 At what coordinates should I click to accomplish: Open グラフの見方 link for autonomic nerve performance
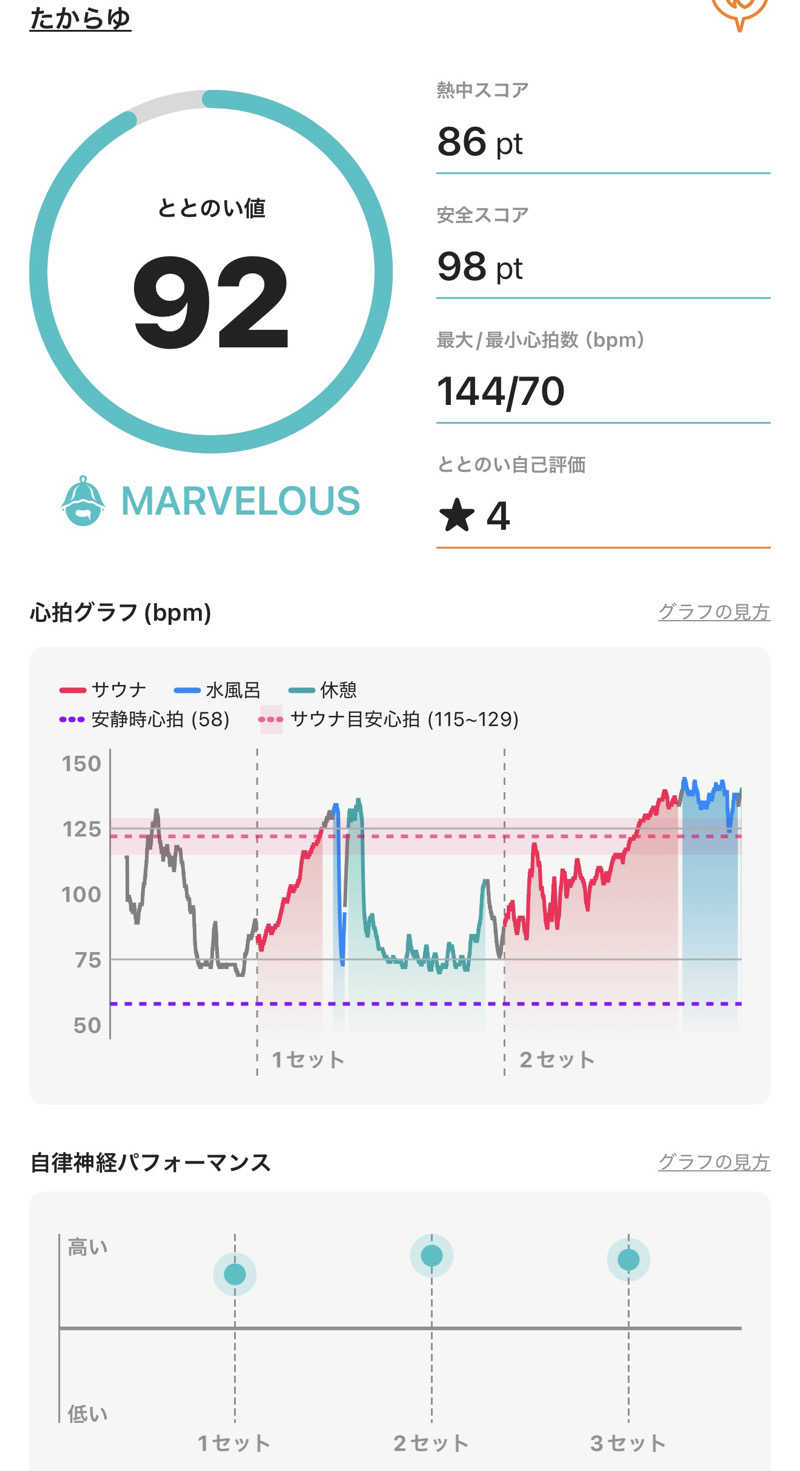click(x=713, y=1162)
